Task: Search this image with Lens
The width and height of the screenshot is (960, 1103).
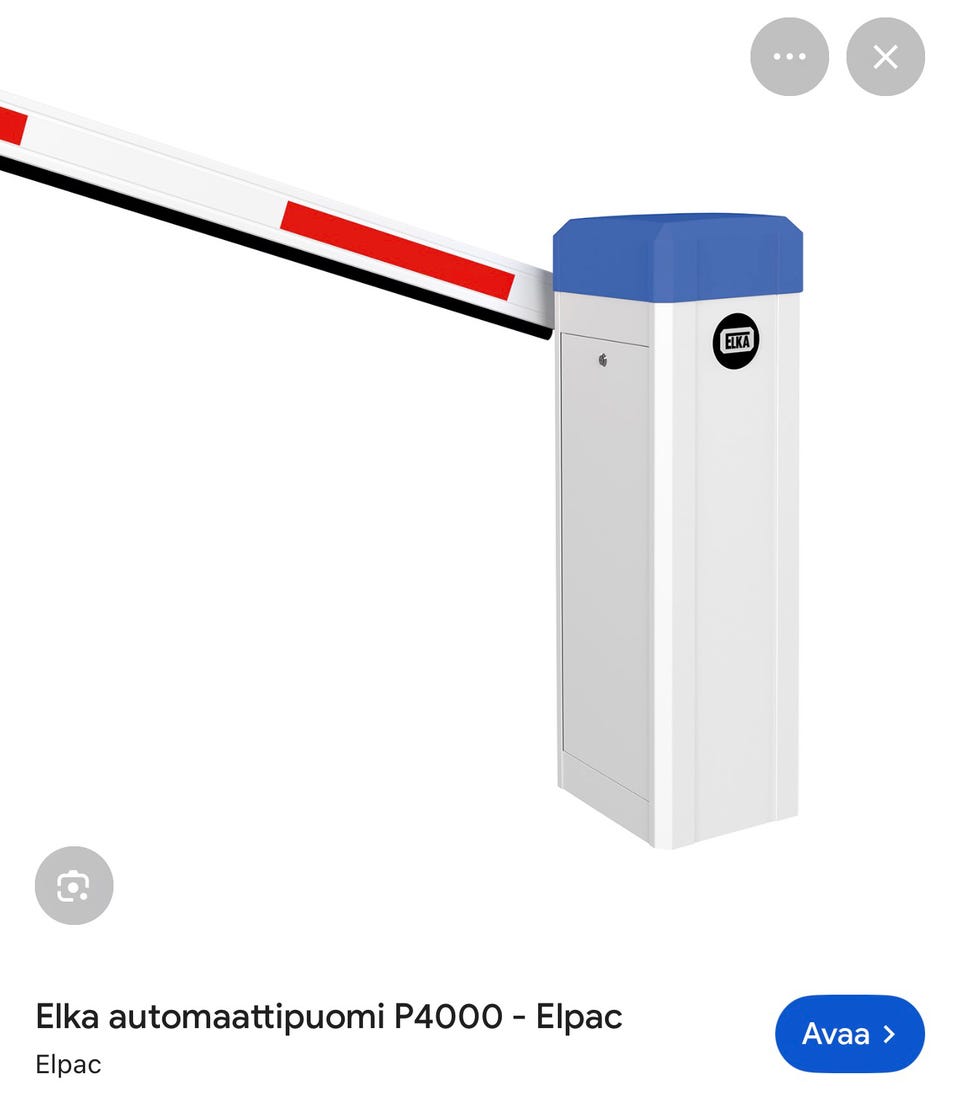Action: point(74,885)
